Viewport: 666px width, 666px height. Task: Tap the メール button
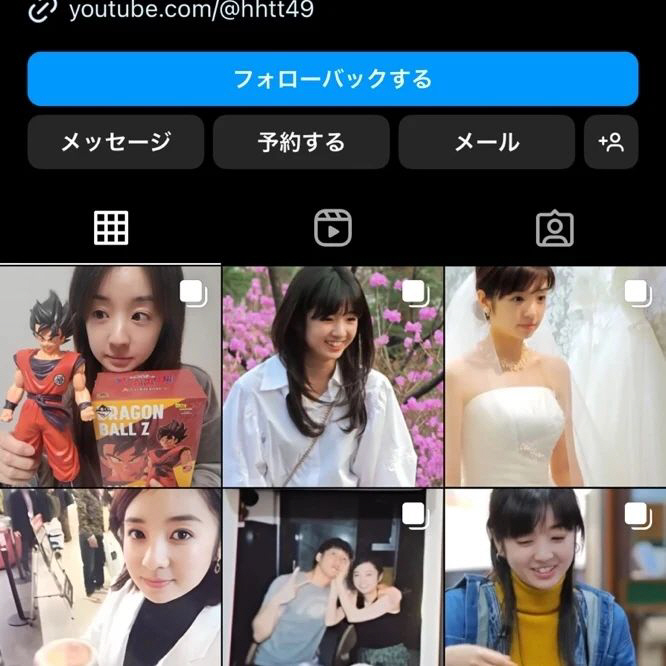tap(487, 142)
